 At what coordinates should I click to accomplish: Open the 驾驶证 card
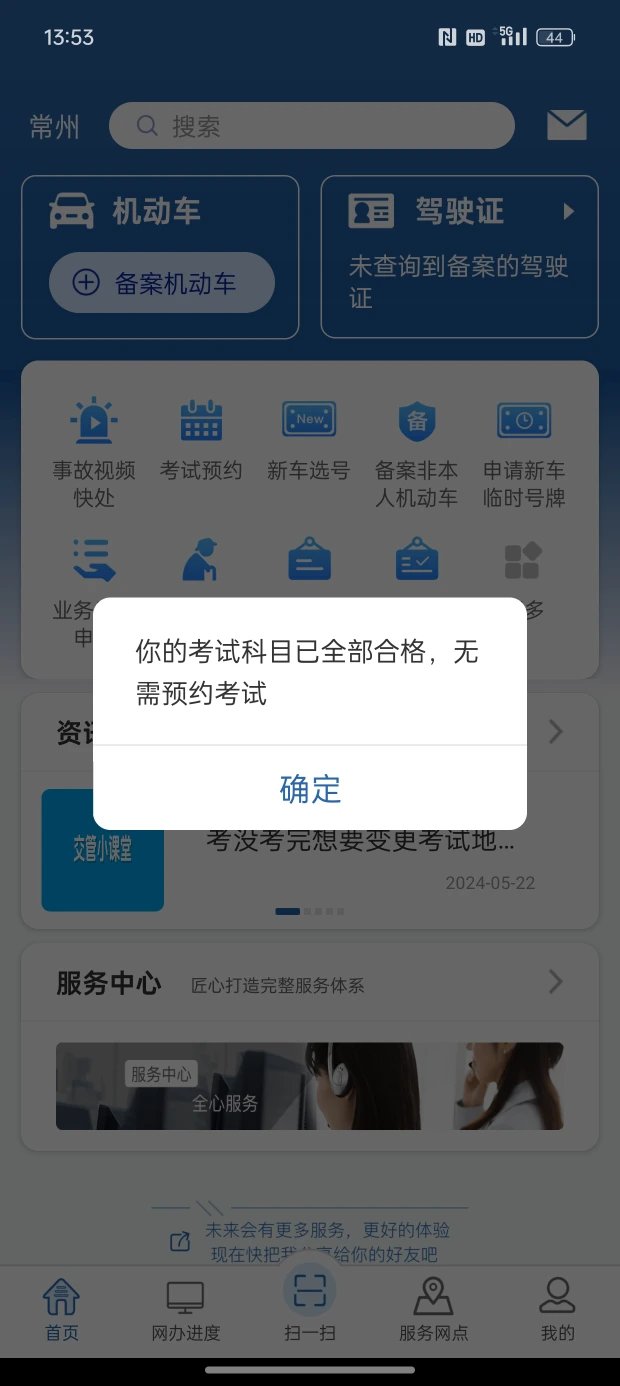(x=459, y=257)
